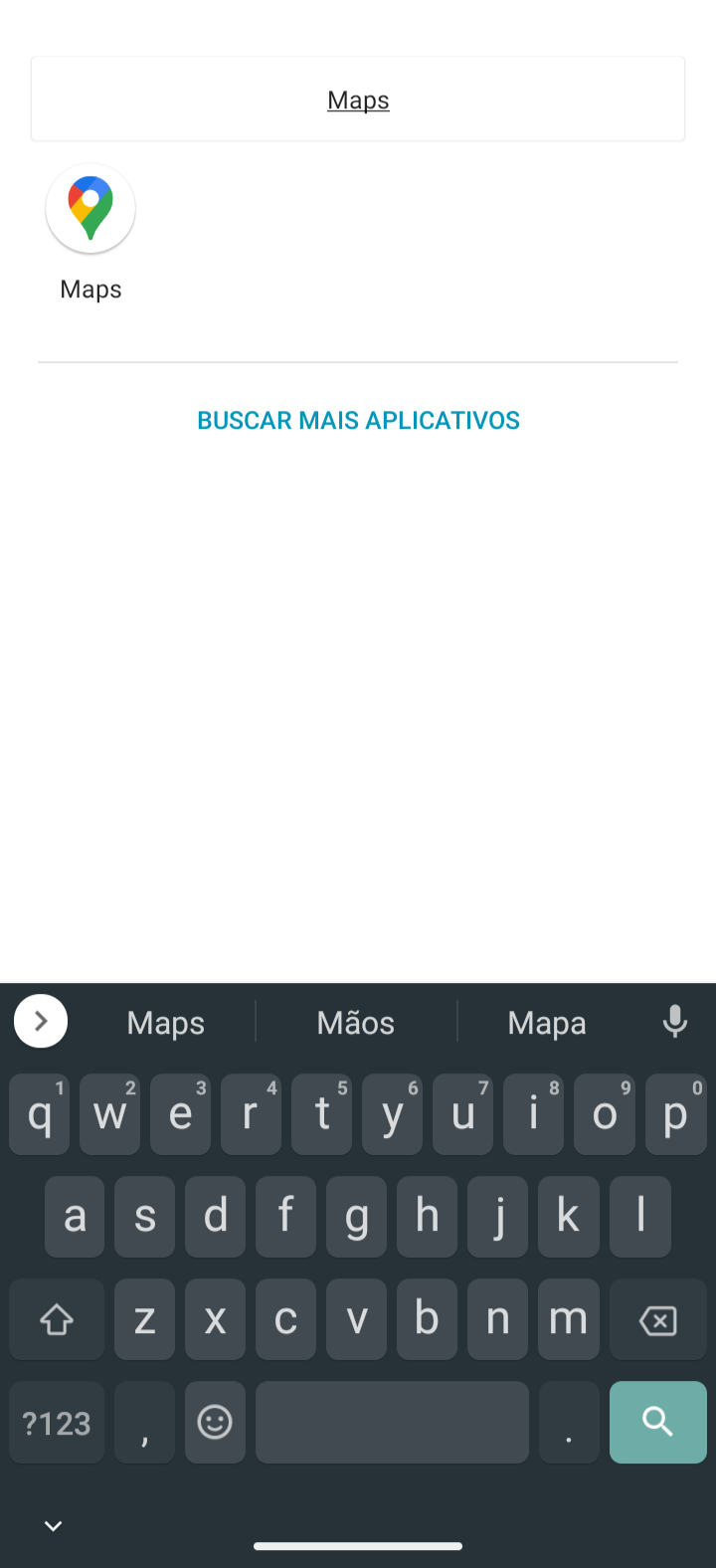
Task: Hide the keyboard with the down chevron
Action: tap(54, 1525)
